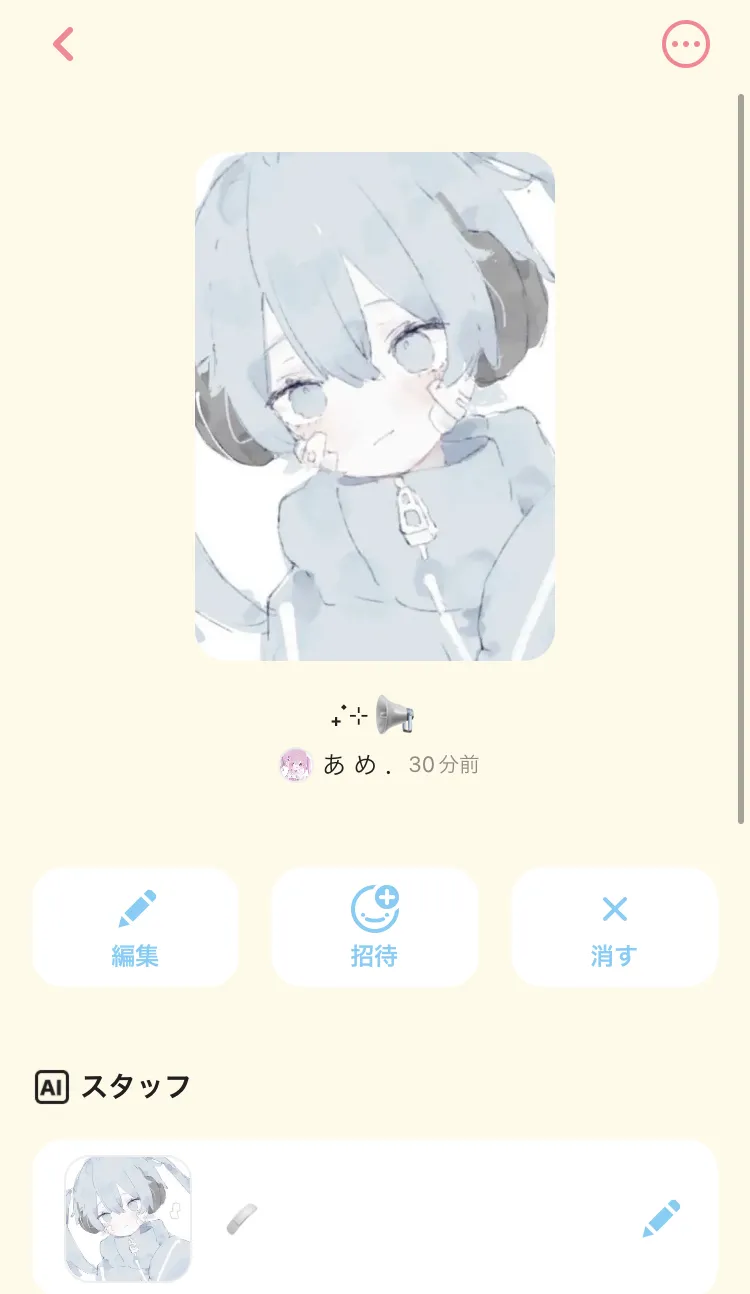This screenshot has width=750, height=1294.
Task: Tap 消す to delete
Action: click(614, 927)
